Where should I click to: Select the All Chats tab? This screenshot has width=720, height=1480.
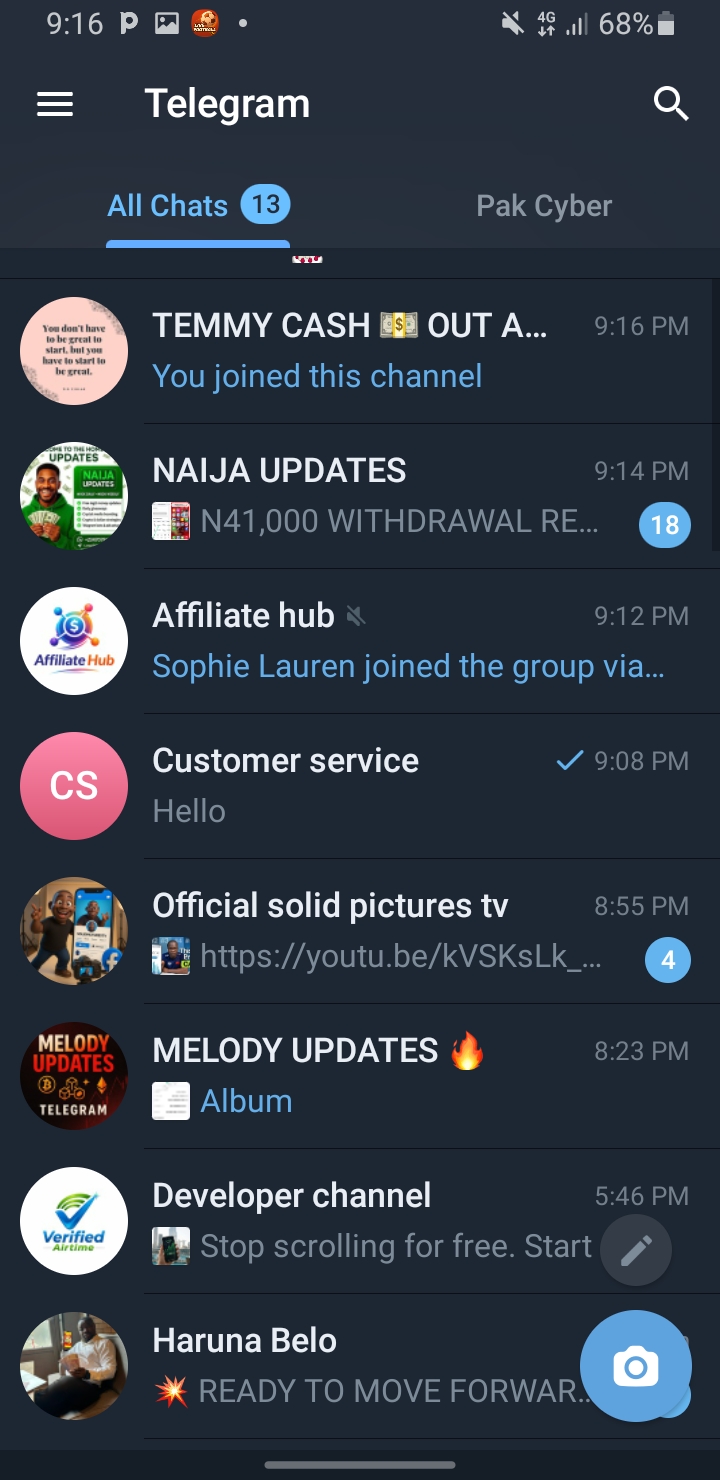click(x=198, y=206)
